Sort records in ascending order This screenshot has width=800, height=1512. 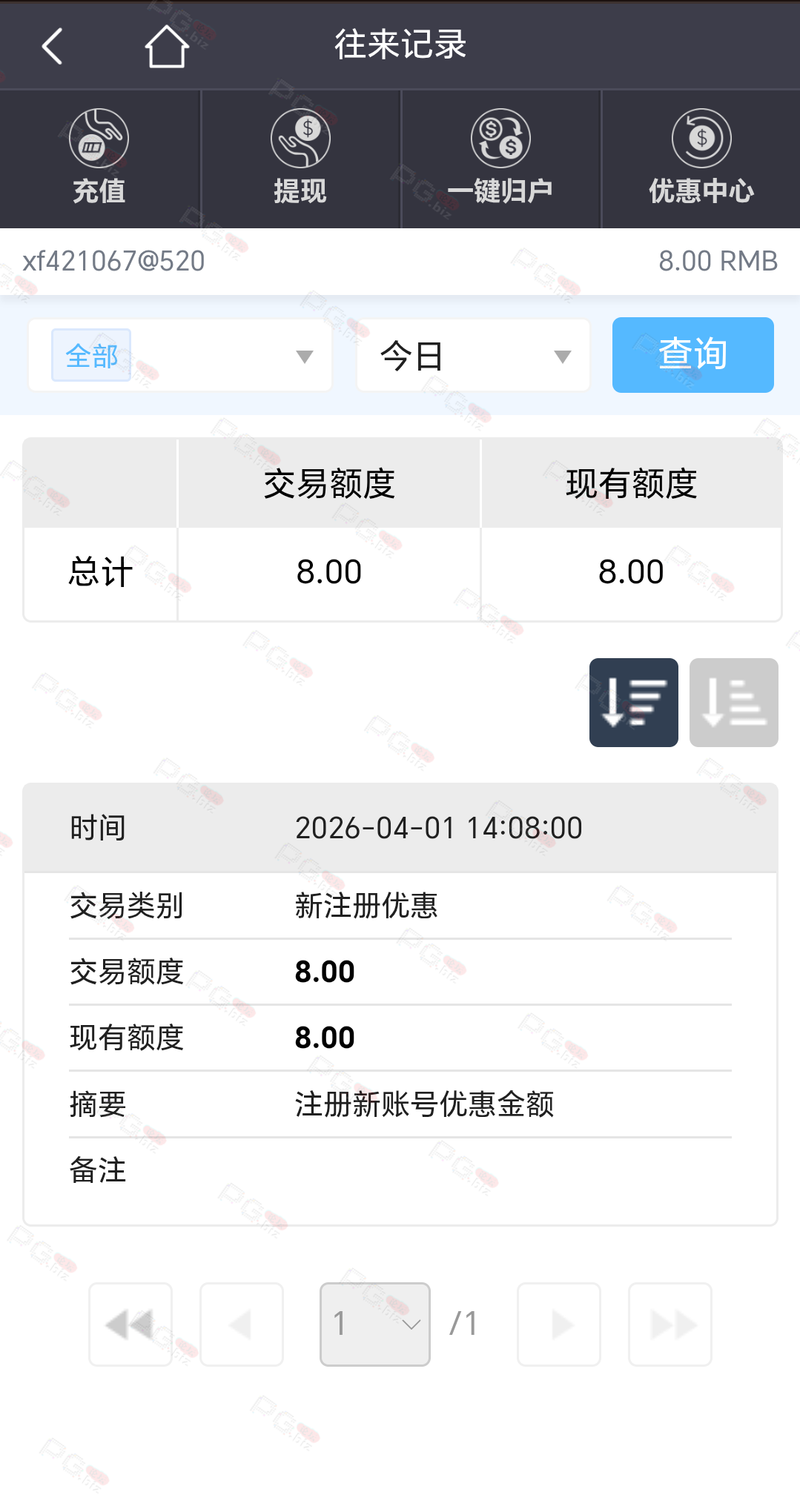pyautogui.click(x=733, y=702)
